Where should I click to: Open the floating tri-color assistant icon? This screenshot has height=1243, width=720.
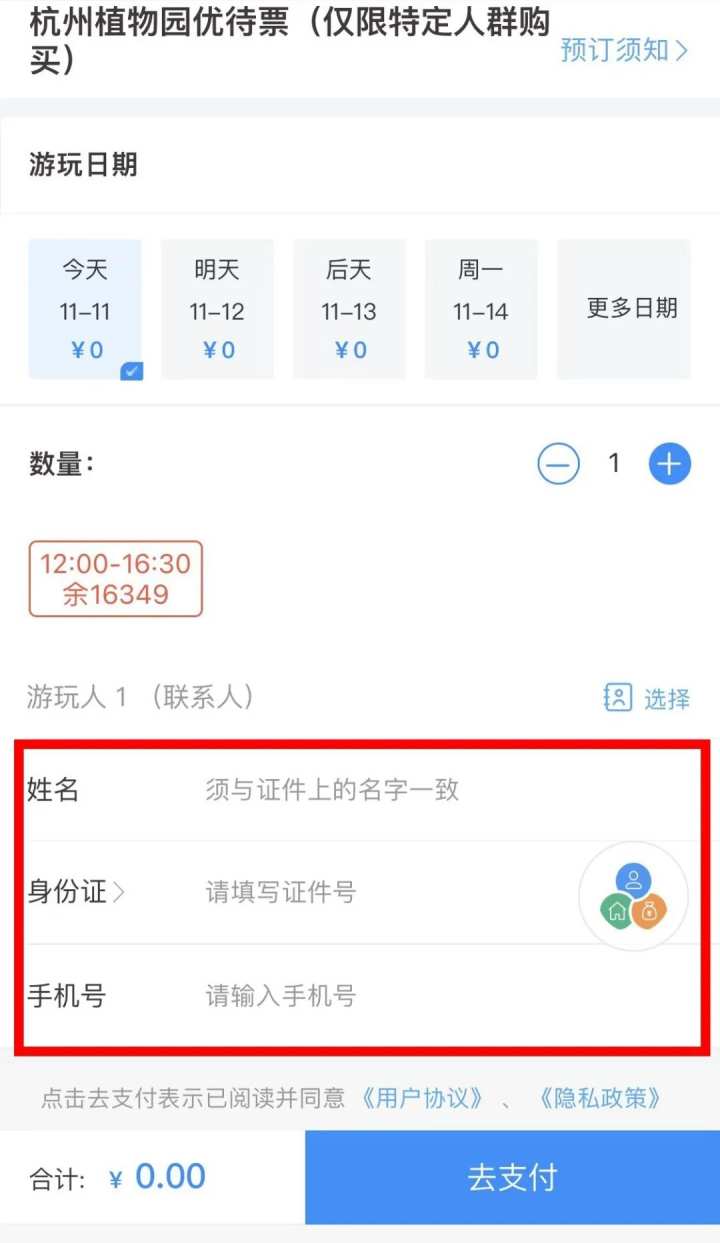pyautogui.click(x=633, y=896)
